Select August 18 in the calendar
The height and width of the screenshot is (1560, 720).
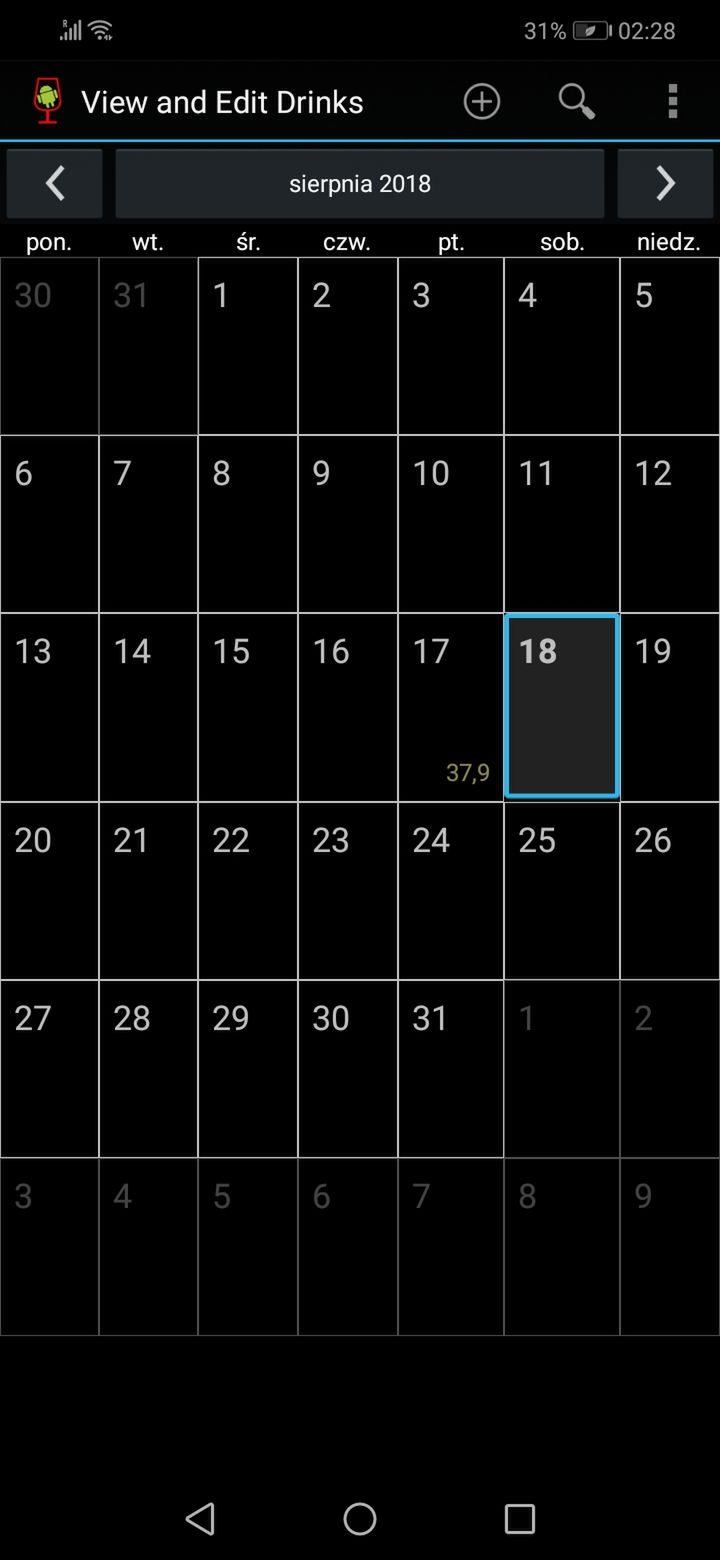562,707
